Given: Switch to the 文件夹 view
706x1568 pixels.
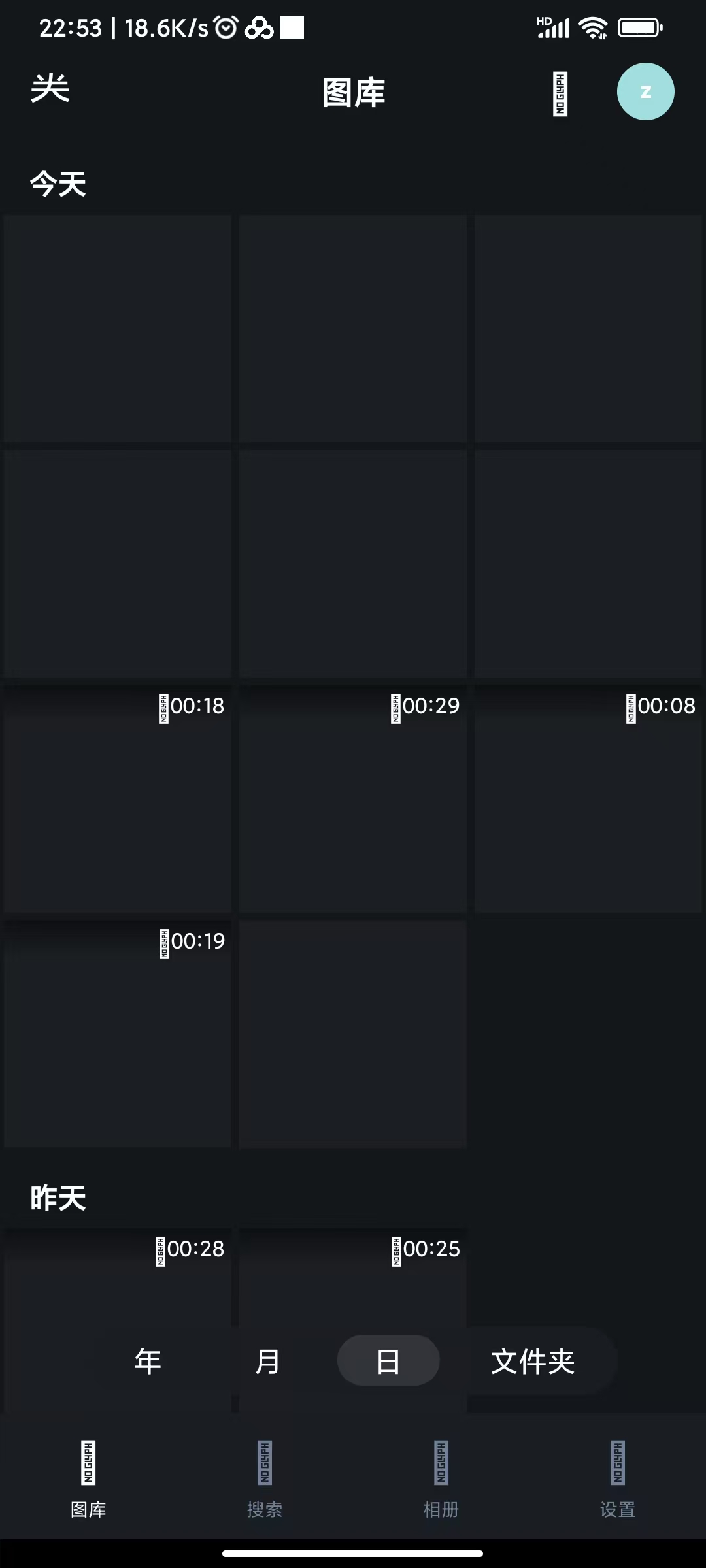Looking at the screenshot, I should 532,1362.
